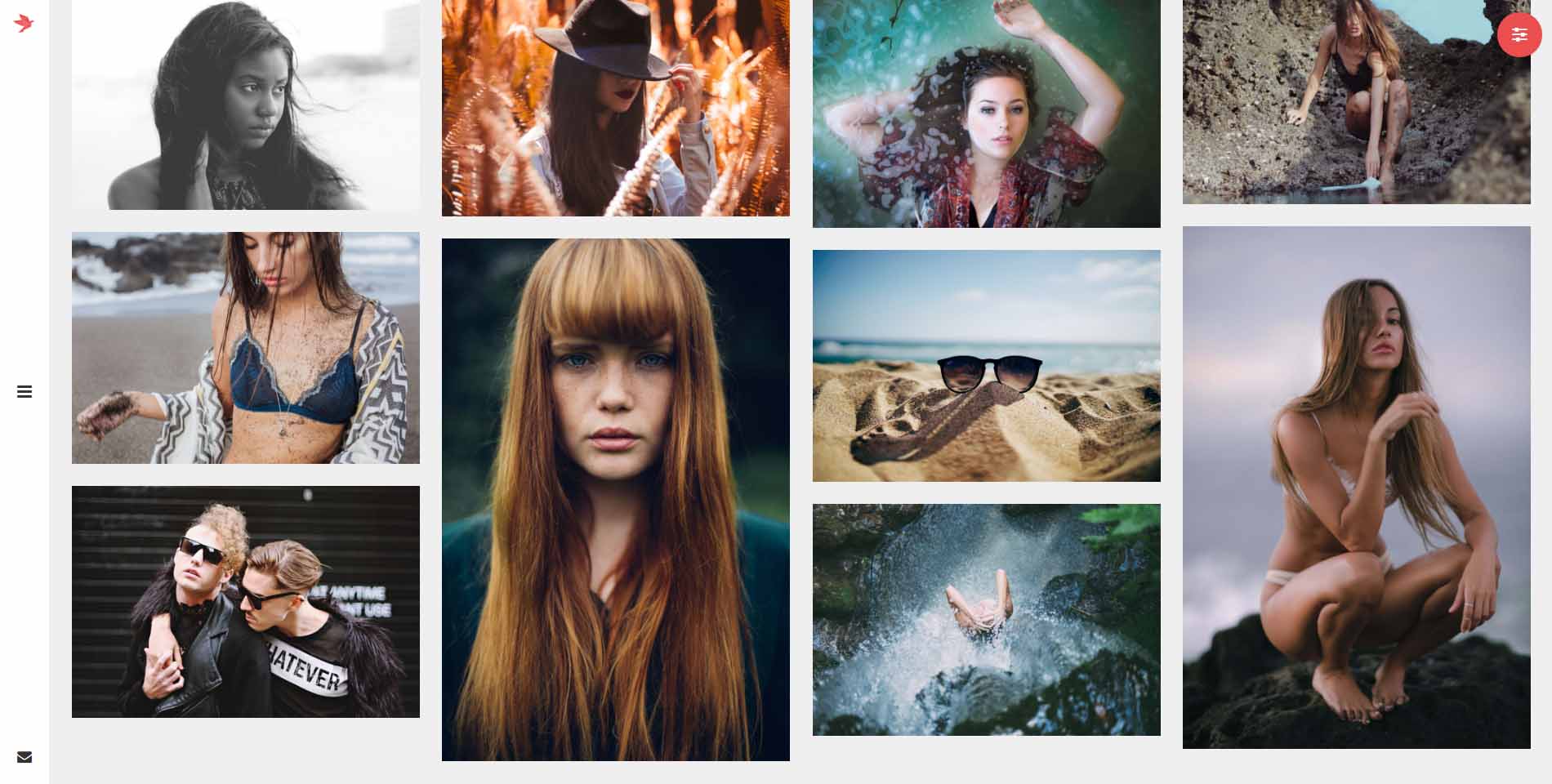Open the red filter settings button
This screenshot has width=1552, height=784.
click(x=1519, y=34)
